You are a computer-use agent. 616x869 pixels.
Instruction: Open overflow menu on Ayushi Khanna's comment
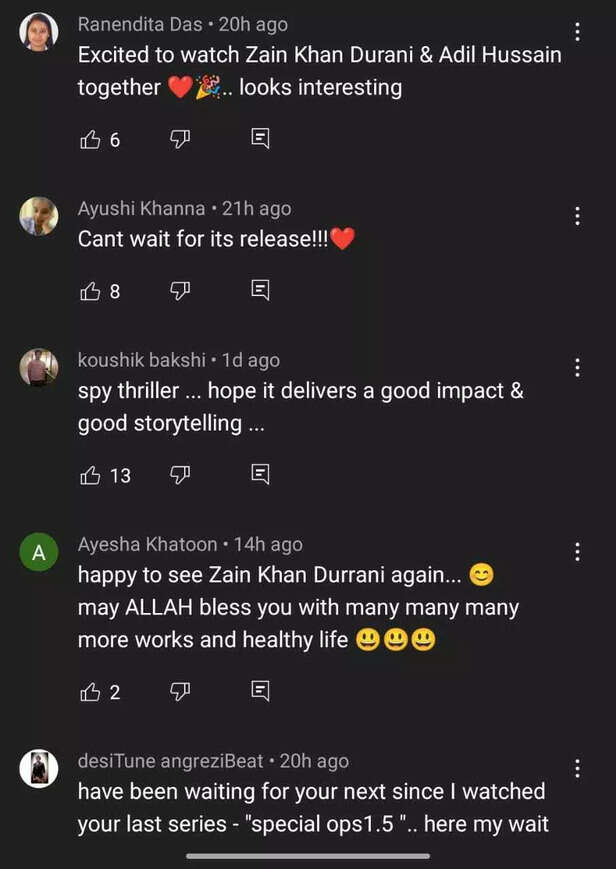click(577, 216)
